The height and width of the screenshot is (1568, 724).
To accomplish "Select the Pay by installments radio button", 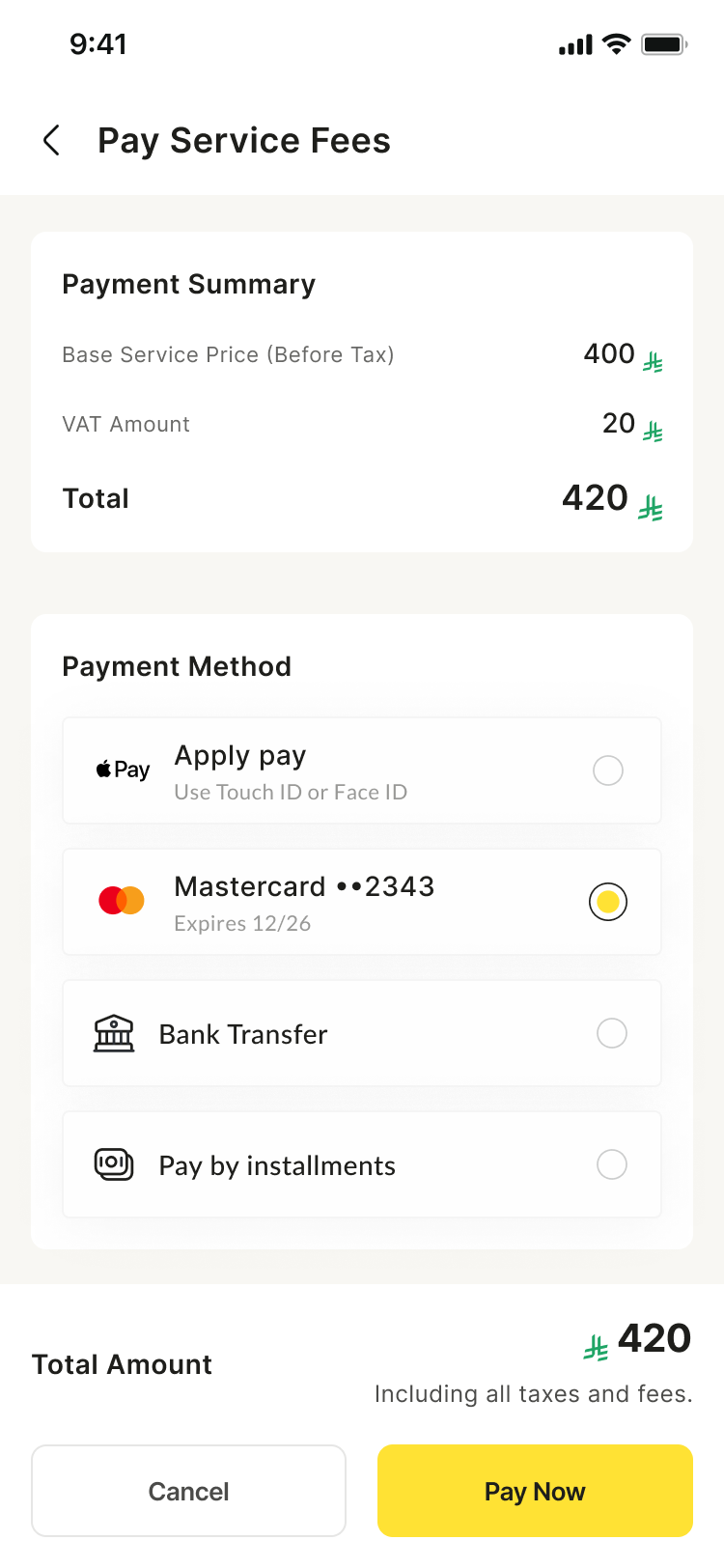I will [611, 1164].
